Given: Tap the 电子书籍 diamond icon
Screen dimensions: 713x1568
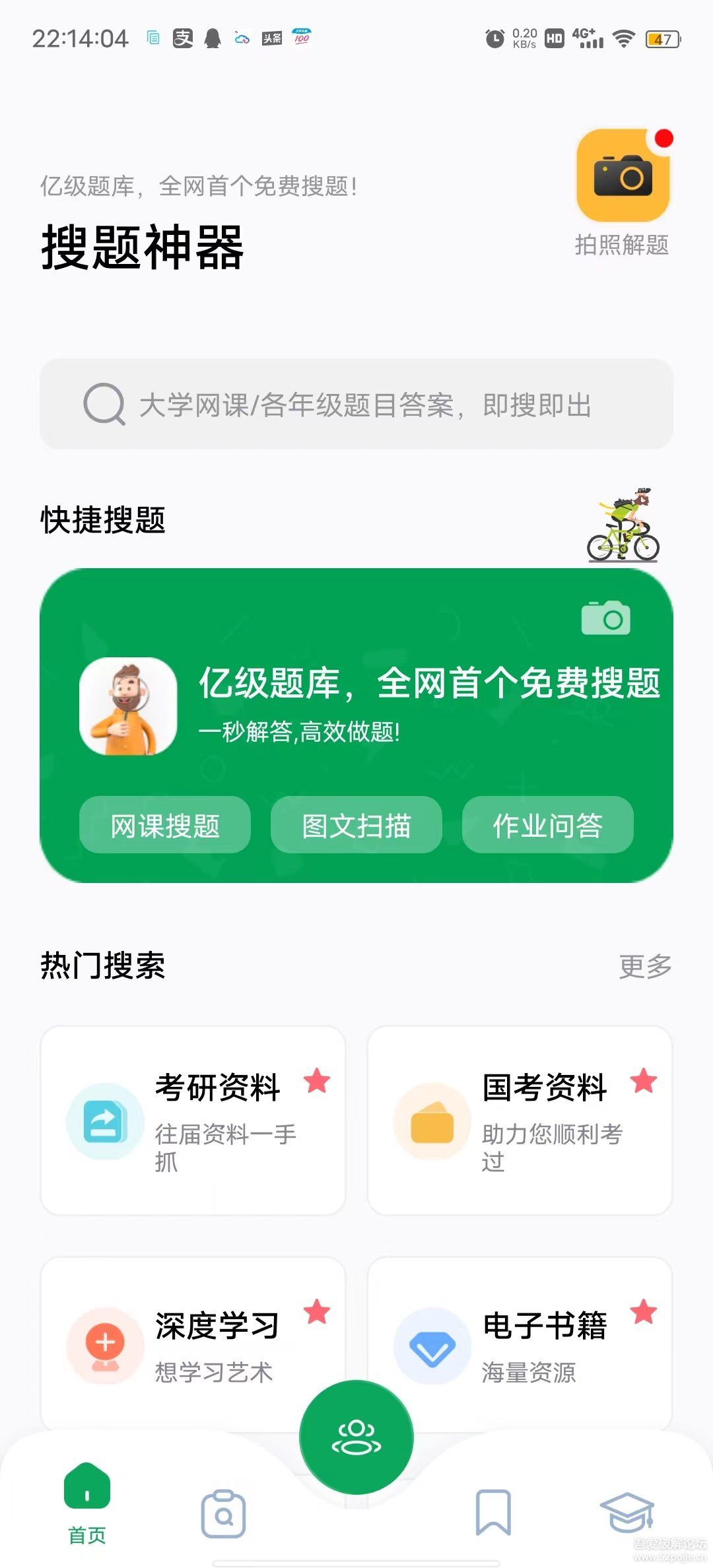Looking at the screenshot, I should point(432,1348).
